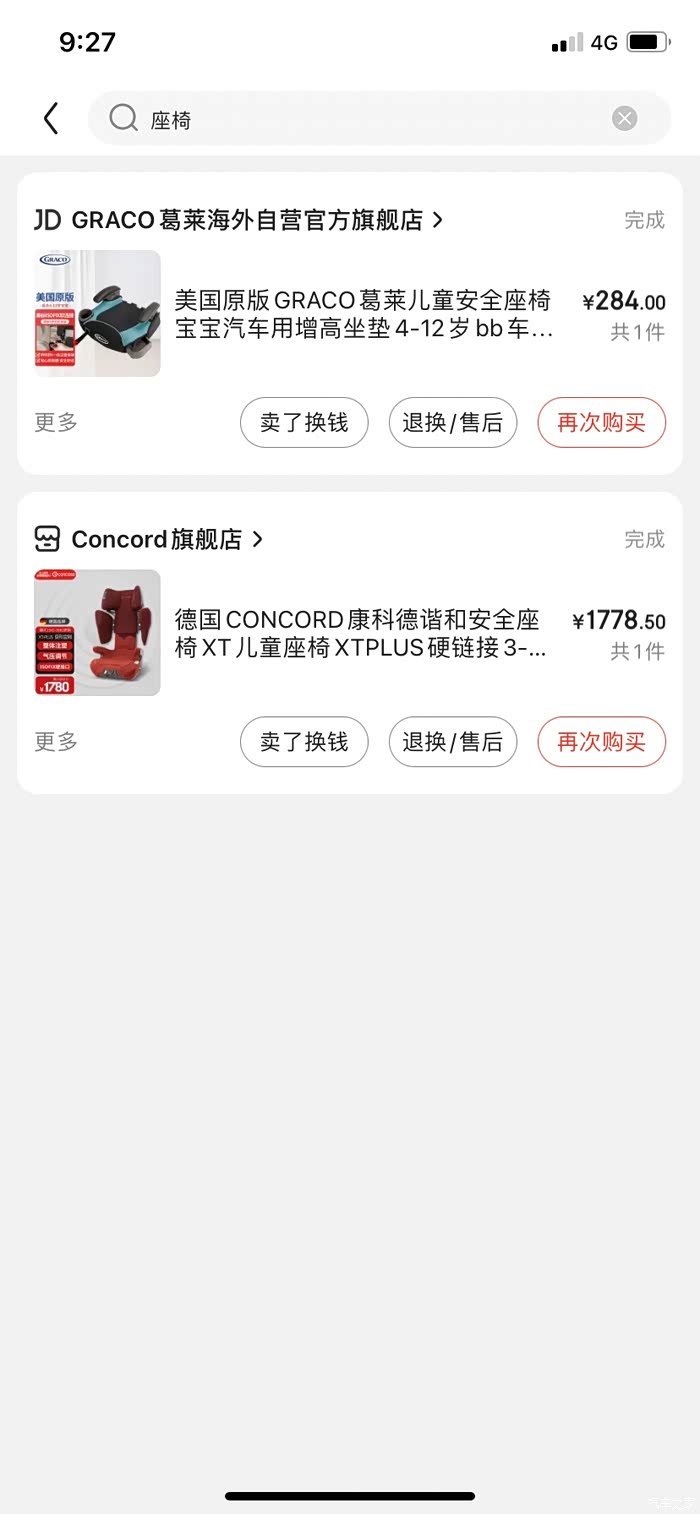Open 退换/售后 for the Concord order
This screenshot has width=700, height=1514.
453,741
